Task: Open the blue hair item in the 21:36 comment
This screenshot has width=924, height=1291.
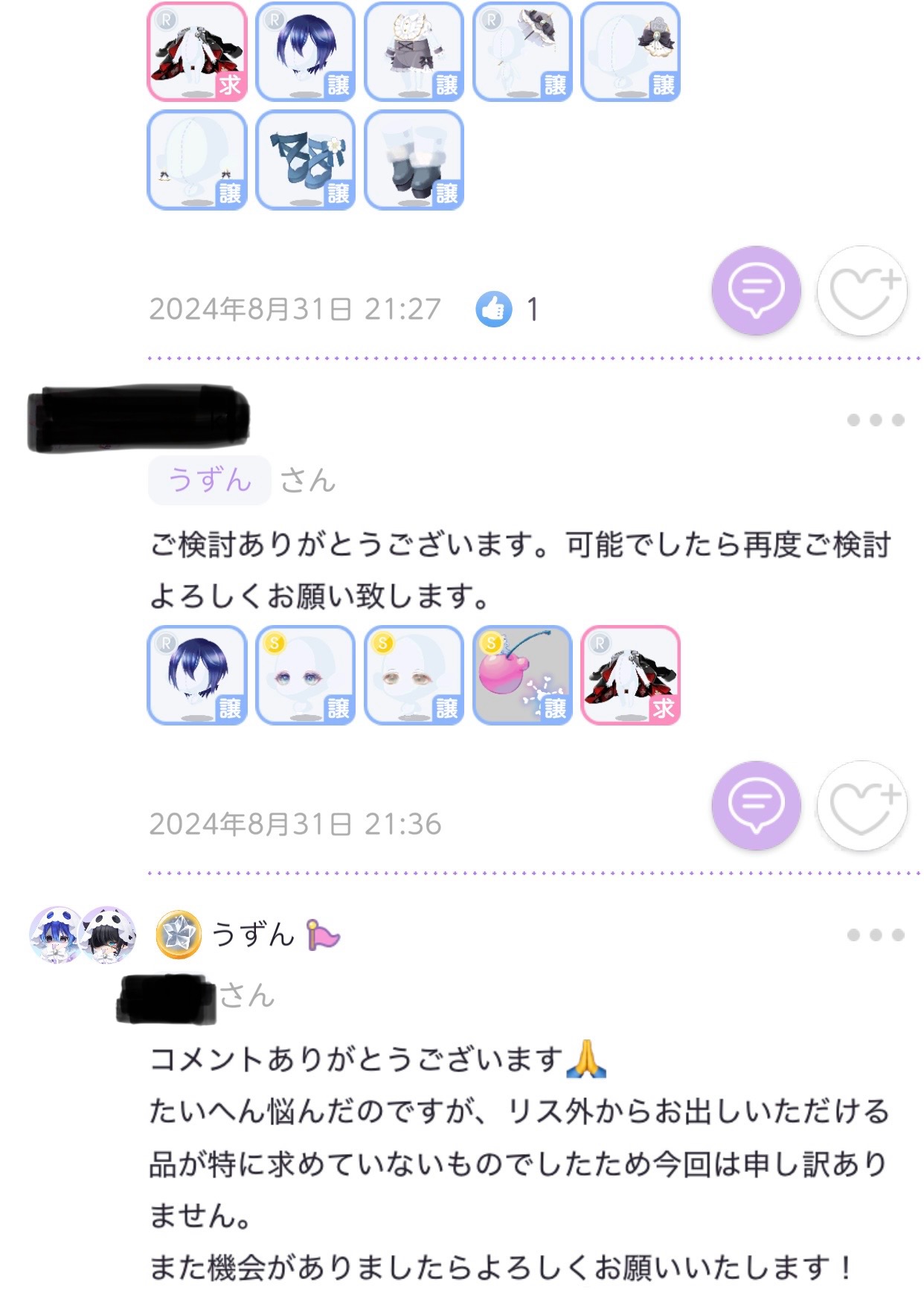Action: tap(197, 675)
